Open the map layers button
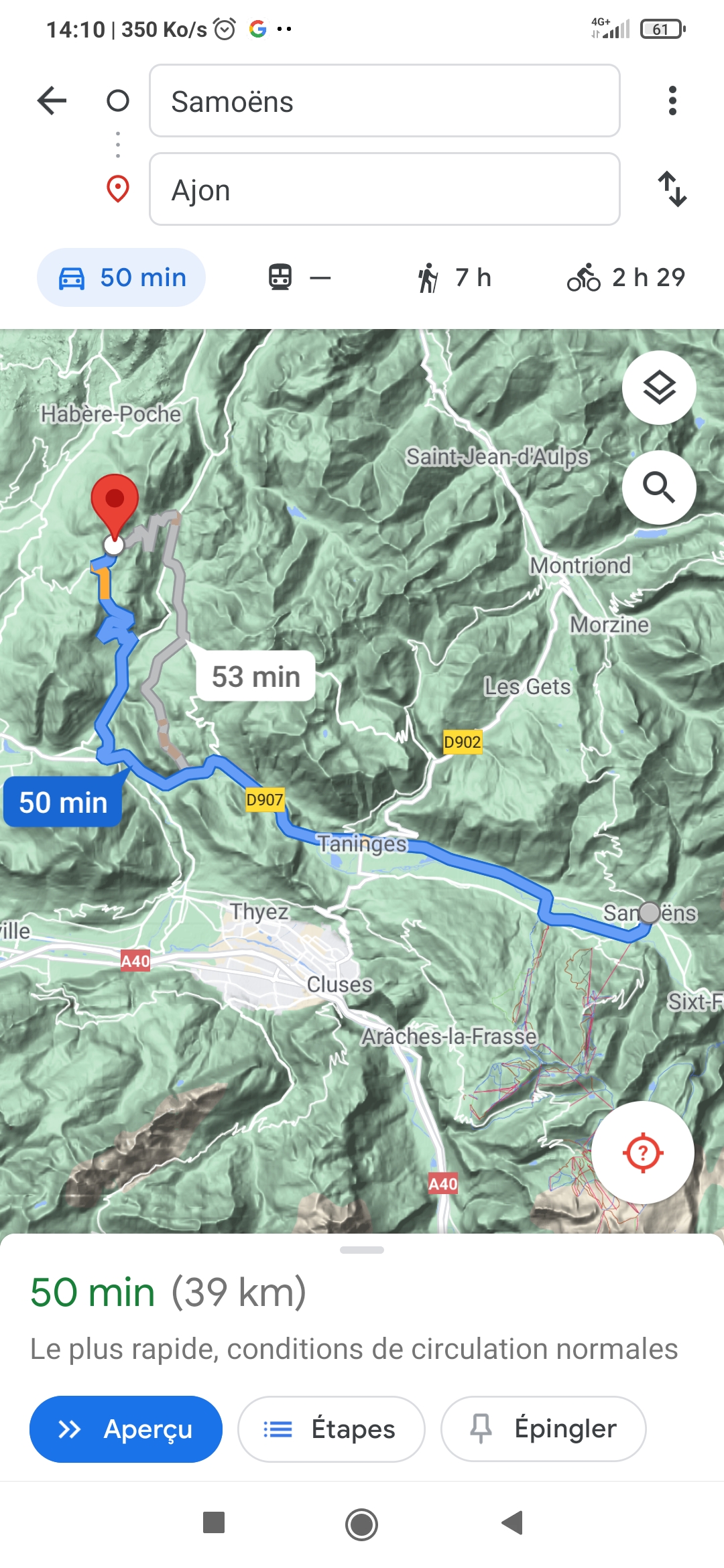Screen dimensions: 724x1568 [x=659, y=388]
